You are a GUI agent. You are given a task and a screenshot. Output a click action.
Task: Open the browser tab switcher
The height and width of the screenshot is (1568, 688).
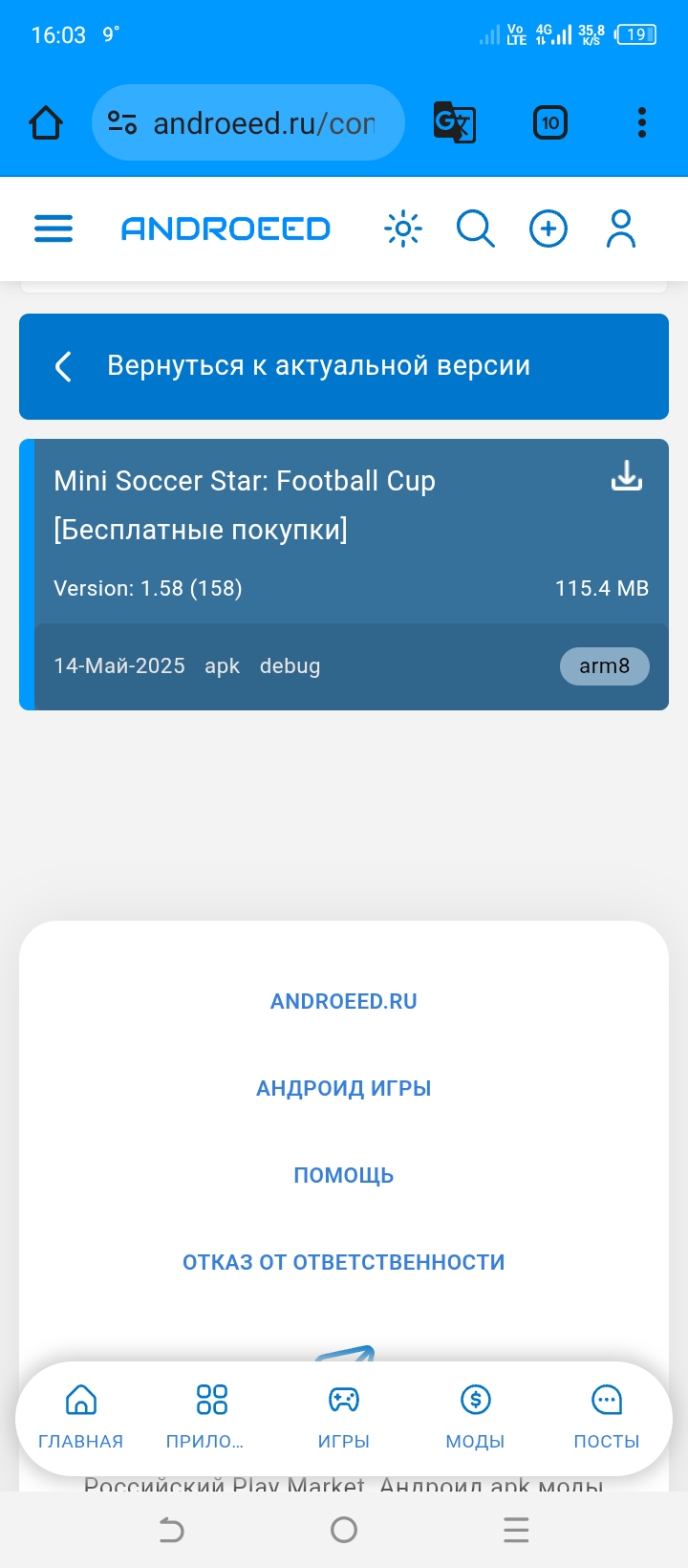pyautogui.click(x=549, y=123)
